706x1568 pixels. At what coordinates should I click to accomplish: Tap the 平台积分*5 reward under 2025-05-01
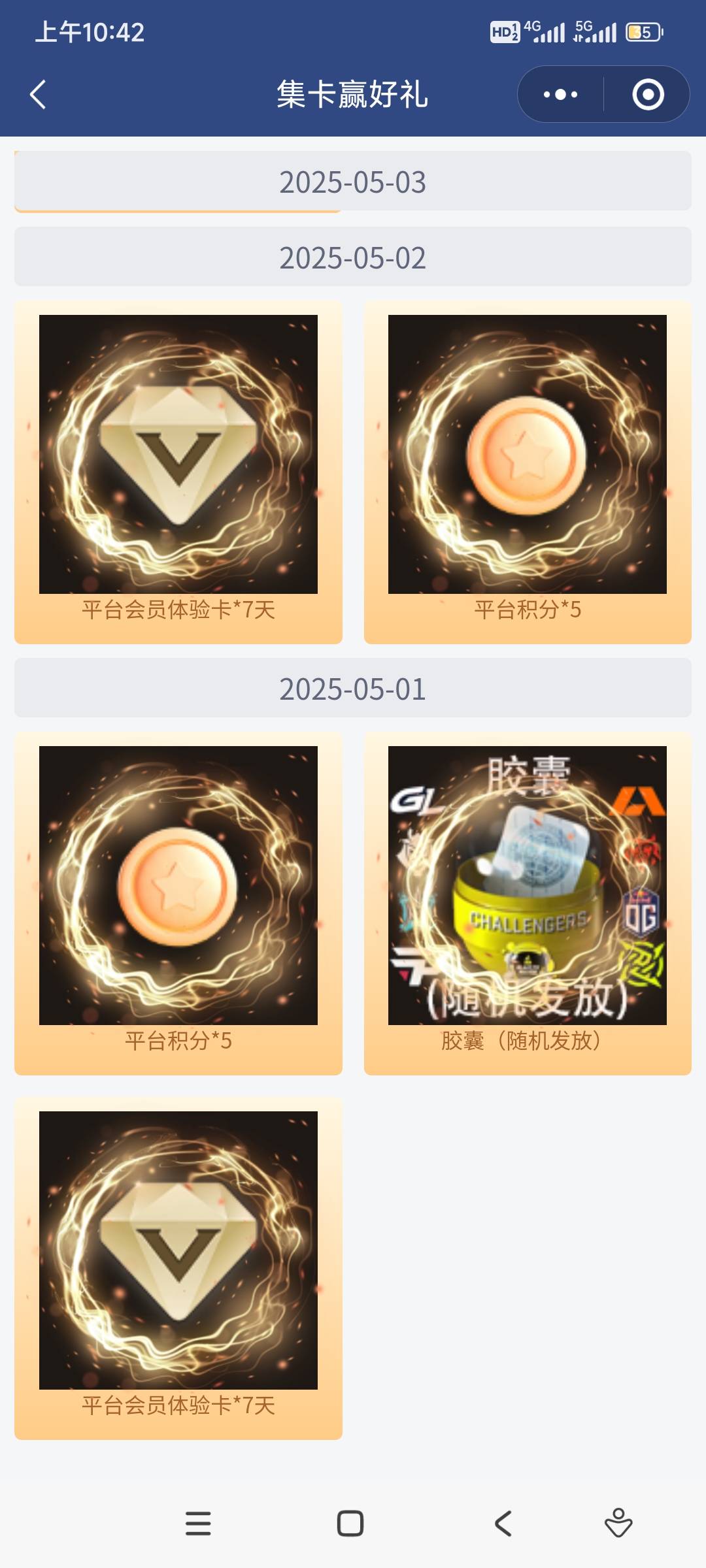tap(178, 908)
